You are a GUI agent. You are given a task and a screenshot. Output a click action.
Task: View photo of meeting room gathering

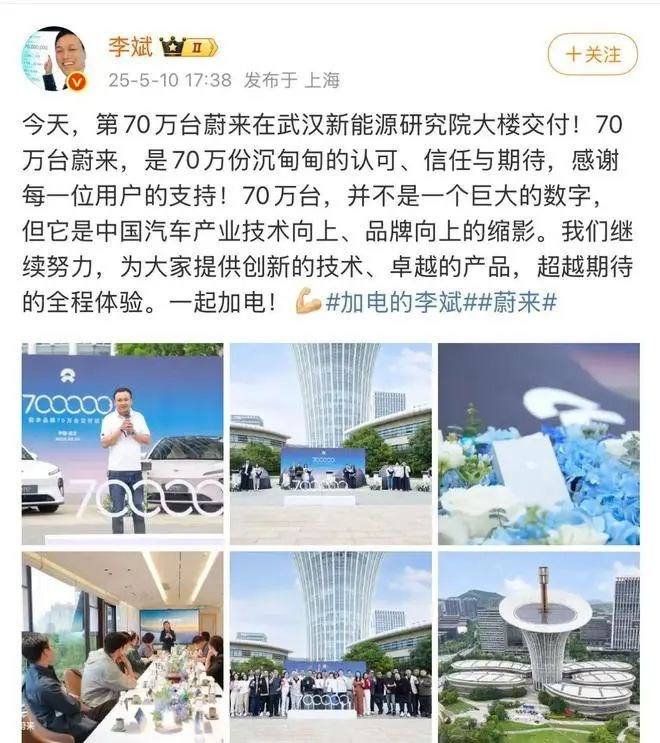pos(122,647)
